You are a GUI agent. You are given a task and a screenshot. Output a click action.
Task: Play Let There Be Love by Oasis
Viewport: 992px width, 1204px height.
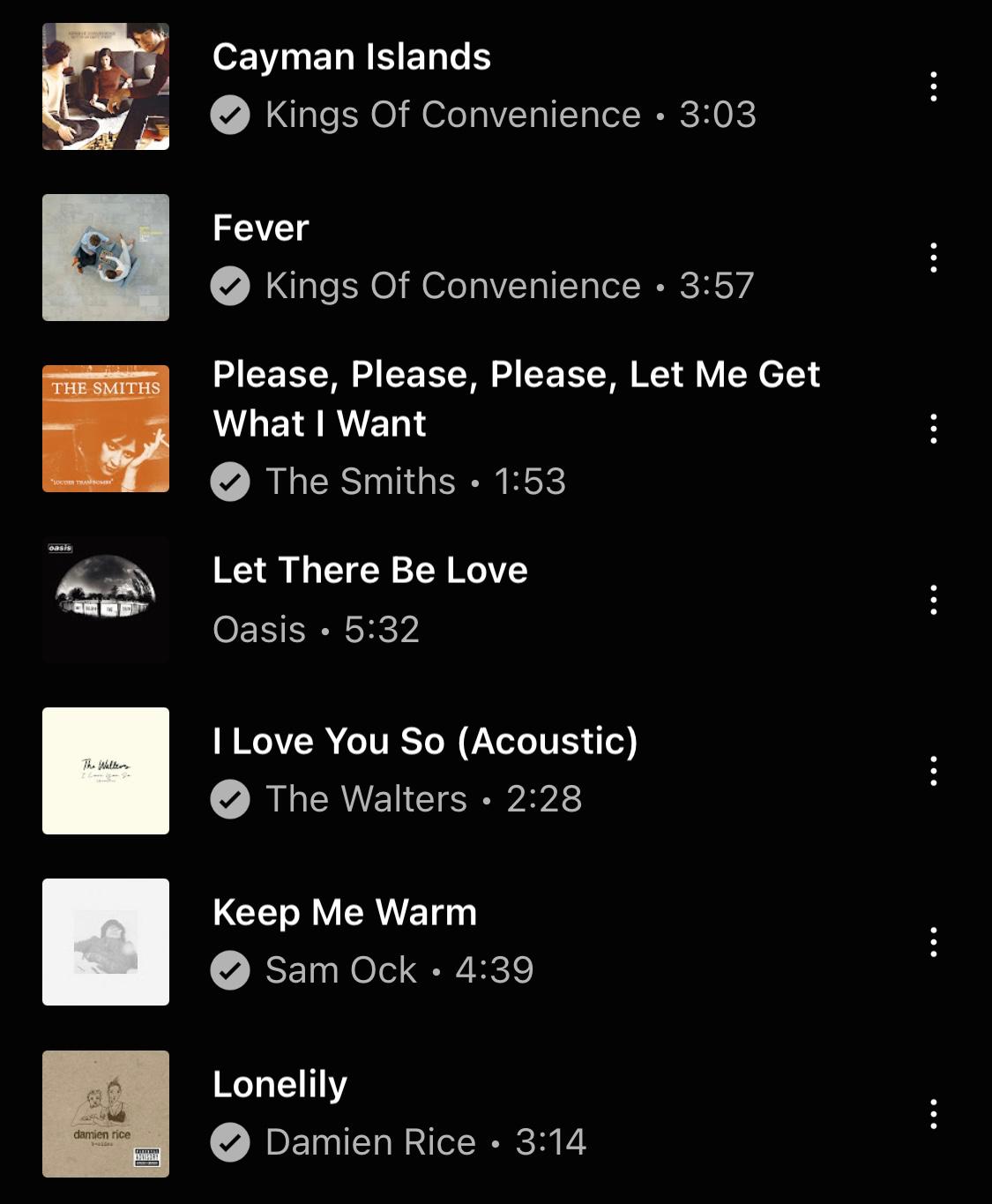(x=369, y=571)
